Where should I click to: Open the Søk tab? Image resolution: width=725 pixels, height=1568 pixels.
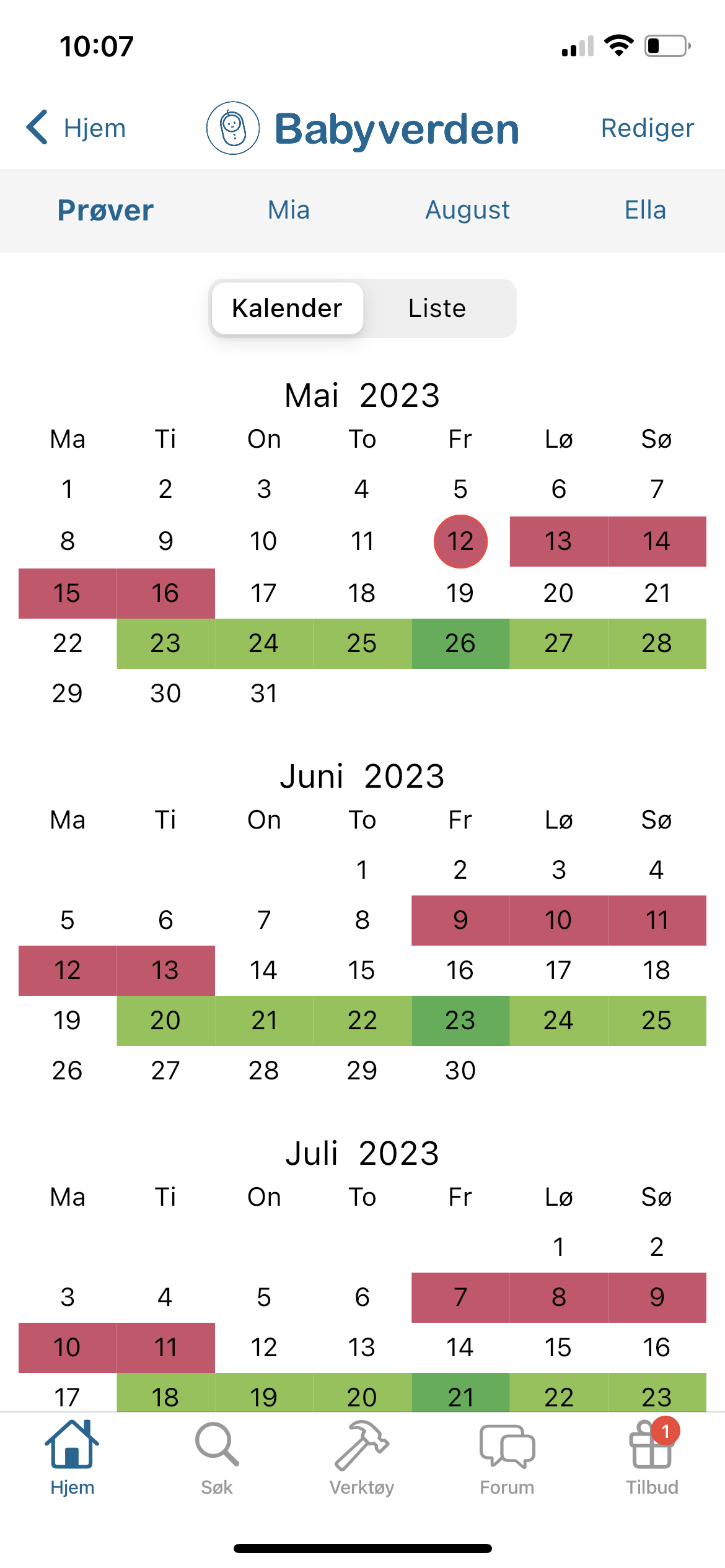point(217,1457)
